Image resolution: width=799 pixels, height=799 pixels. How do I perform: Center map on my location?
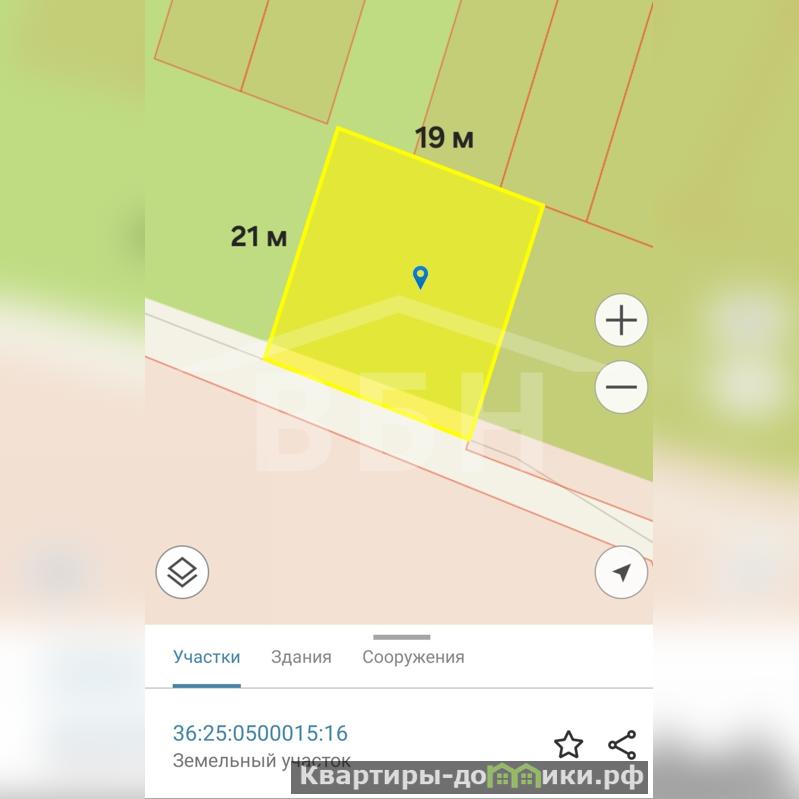click(621, 573)
